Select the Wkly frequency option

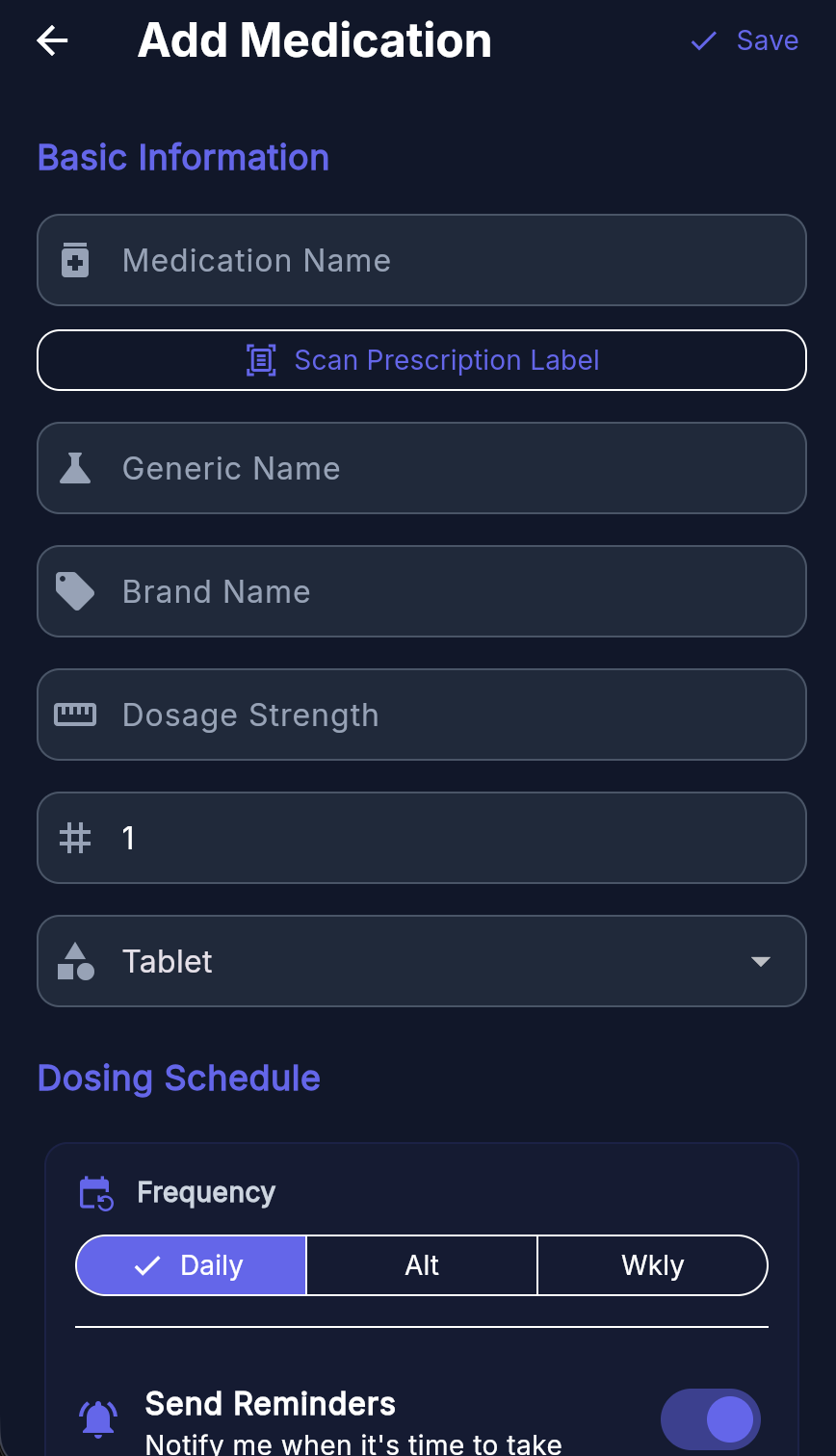tap(651, 1264)
